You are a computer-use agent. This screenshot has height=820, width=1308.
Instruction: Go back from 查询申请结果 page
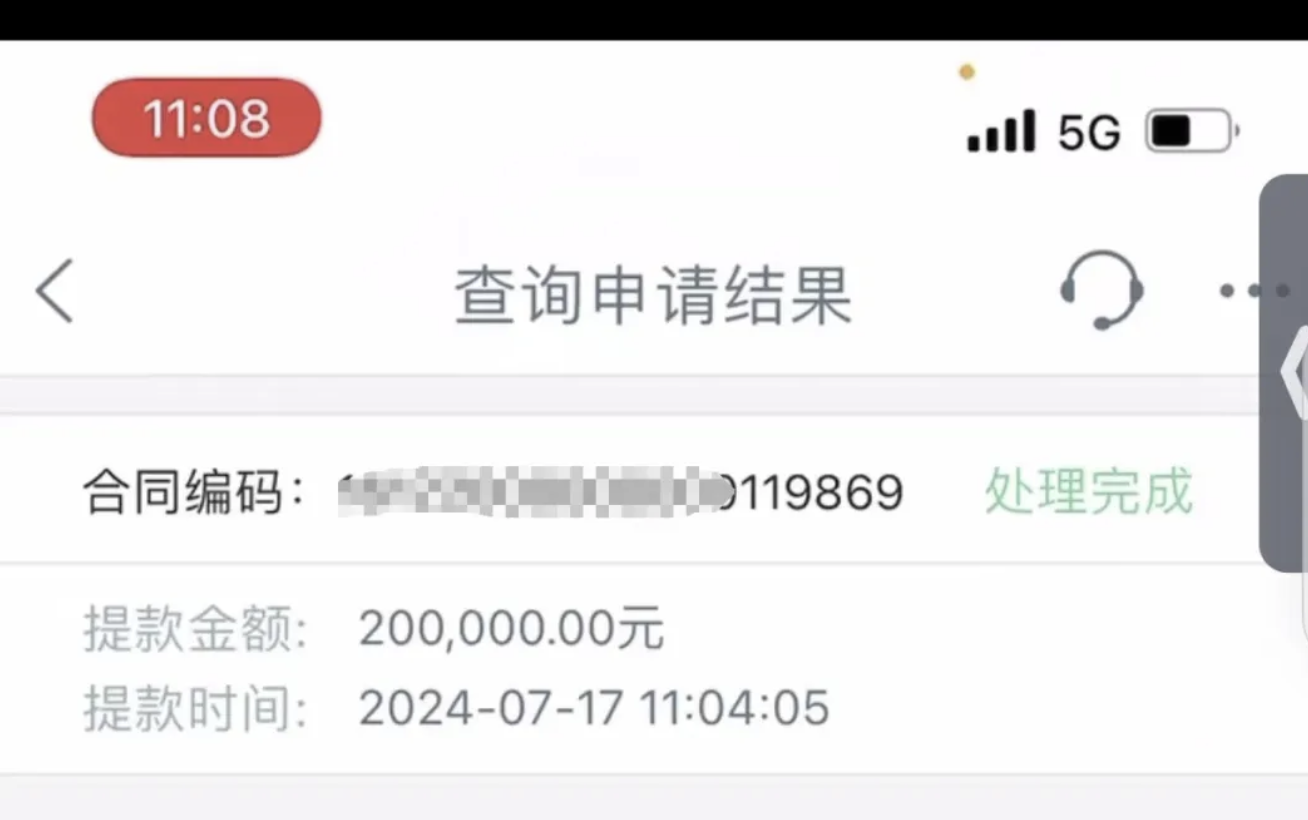(56, 291)
